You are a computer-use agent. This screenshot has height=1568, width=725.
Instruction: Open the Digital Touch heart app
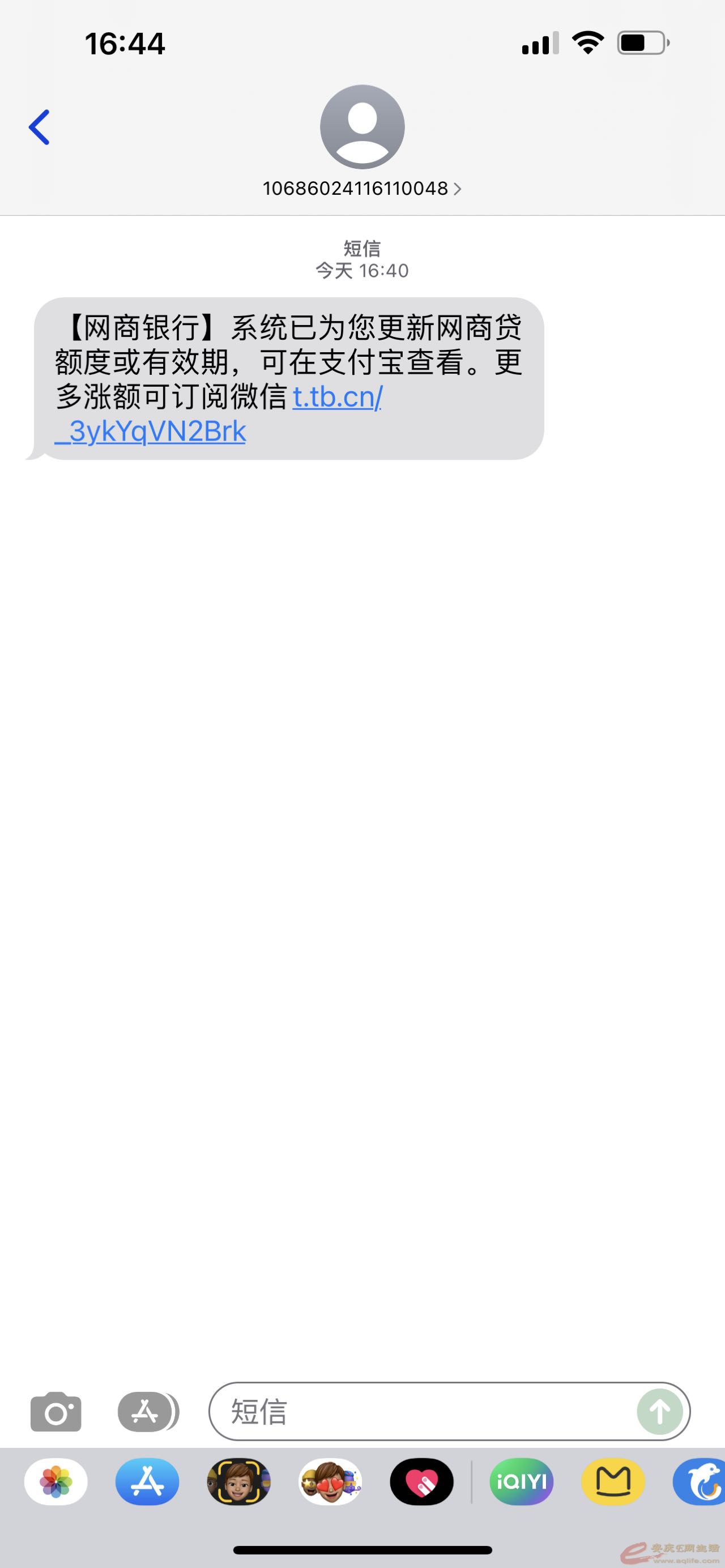[421, 1481]
